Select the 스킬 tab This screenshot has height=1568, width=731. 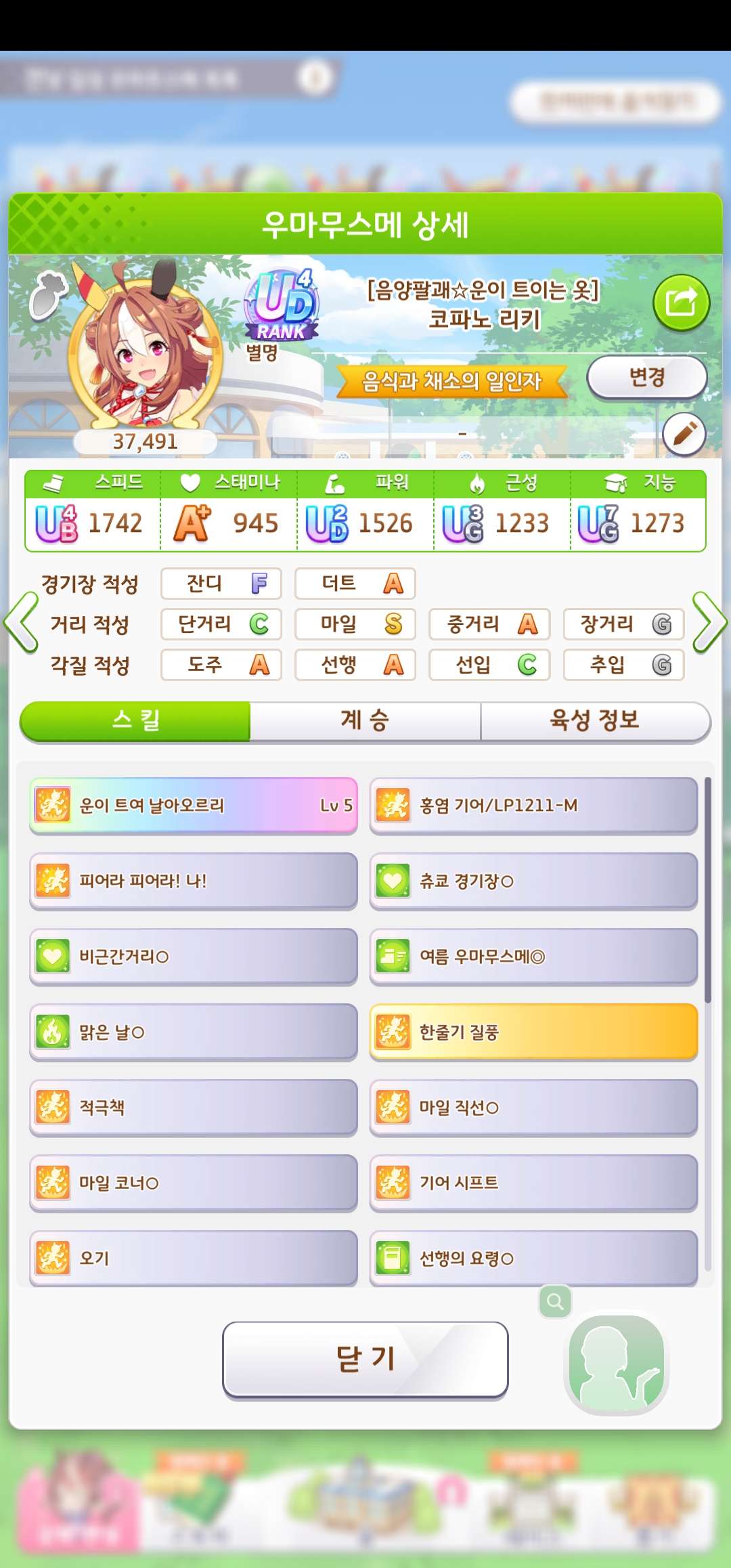click(135, 720)
